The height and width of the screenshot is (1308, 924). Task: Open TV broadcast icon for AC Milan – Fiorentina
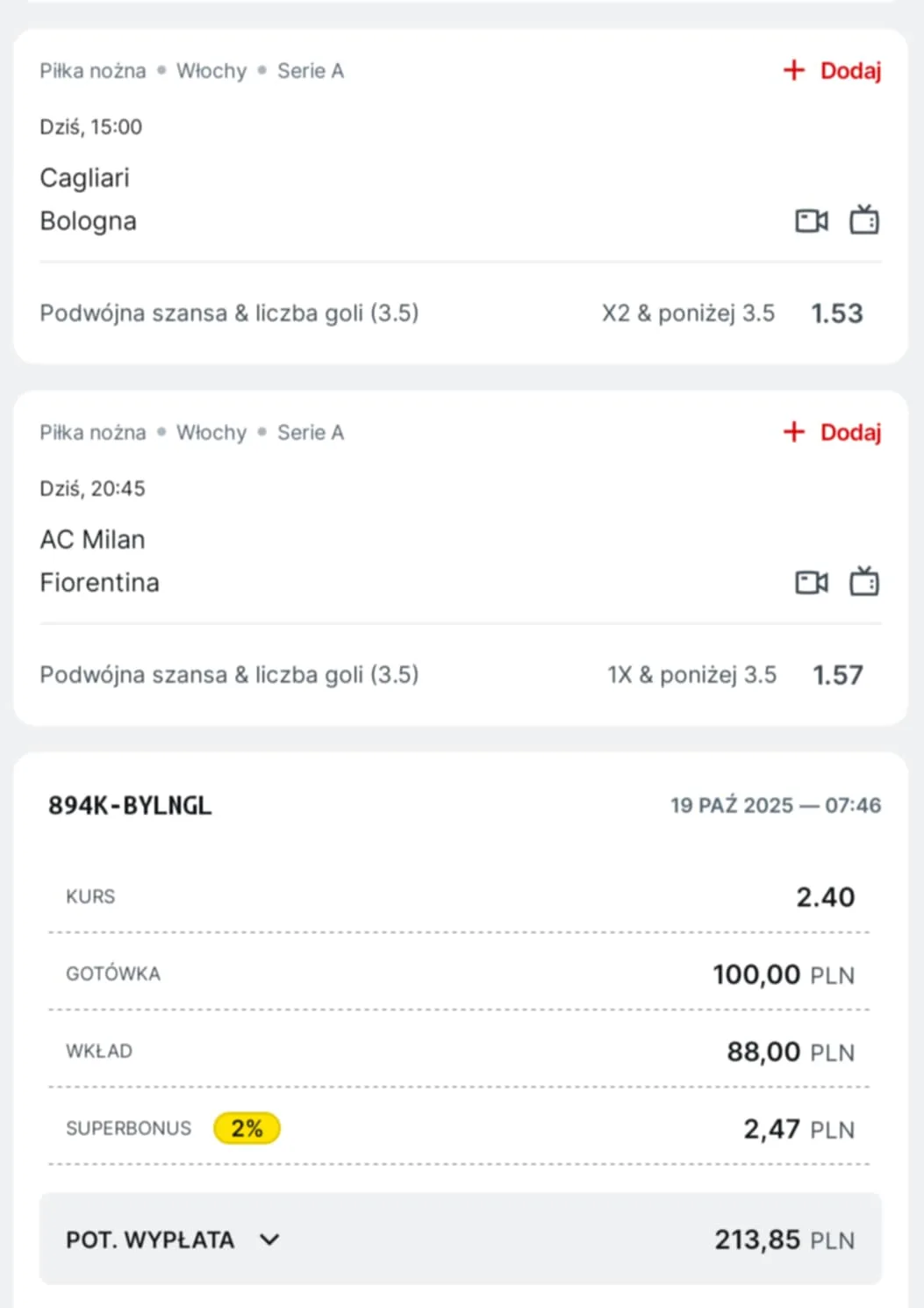click(x=864, y=581)
